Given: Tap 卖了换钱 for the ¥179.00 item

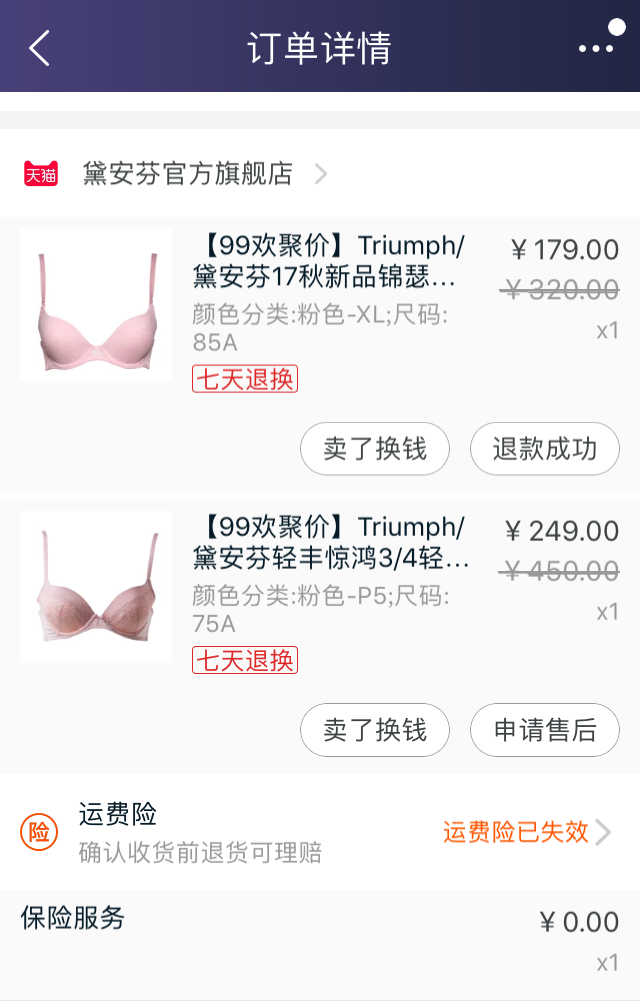Looking at the screenshot, I should (375, 449).
